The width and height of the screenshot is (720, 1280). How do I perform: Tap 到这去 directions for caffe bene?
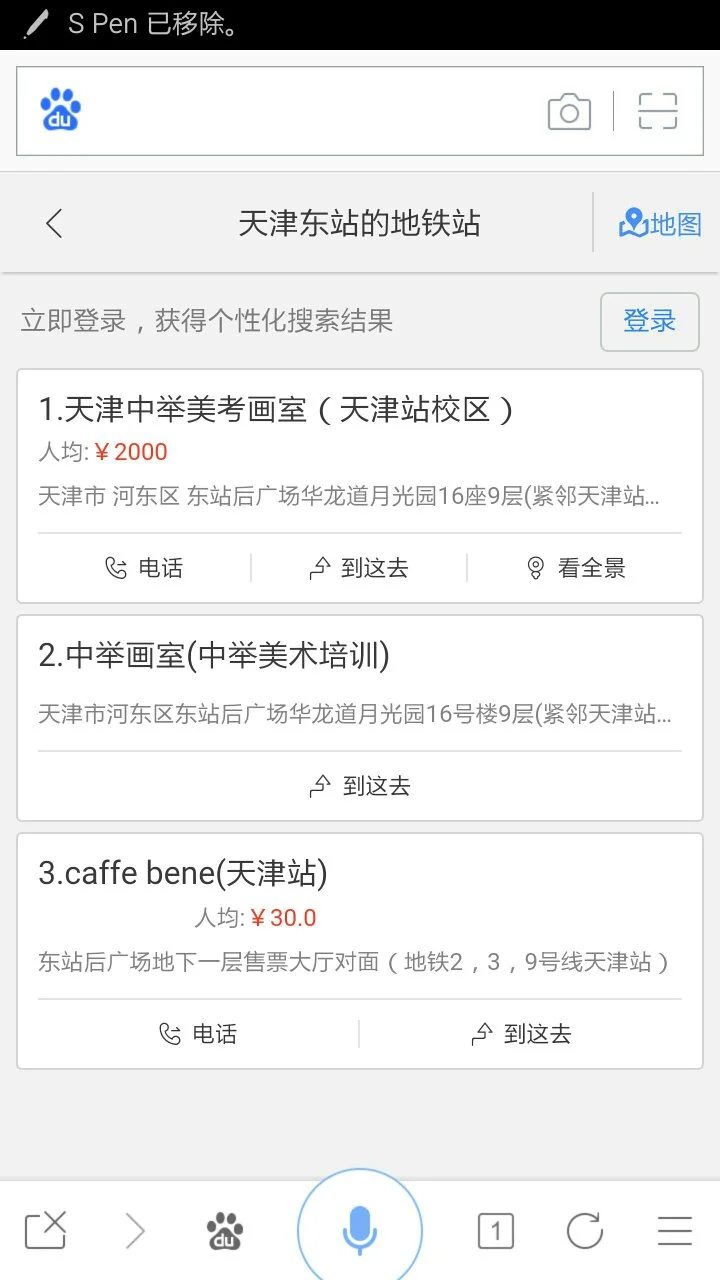(x=523, y=1034)
